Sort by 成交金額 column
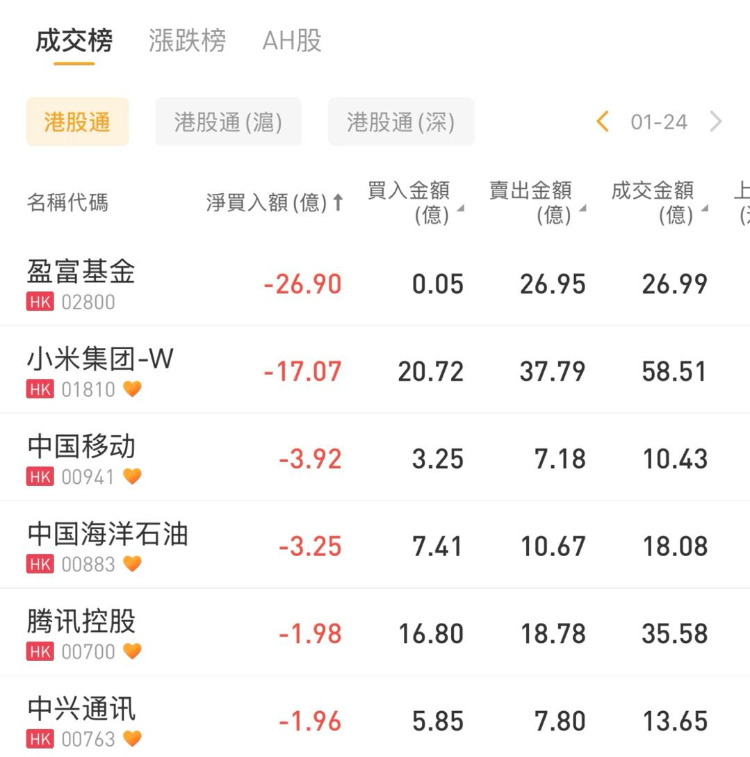The width and height of the screenshot is (750, 757). [x=657, y=202]
